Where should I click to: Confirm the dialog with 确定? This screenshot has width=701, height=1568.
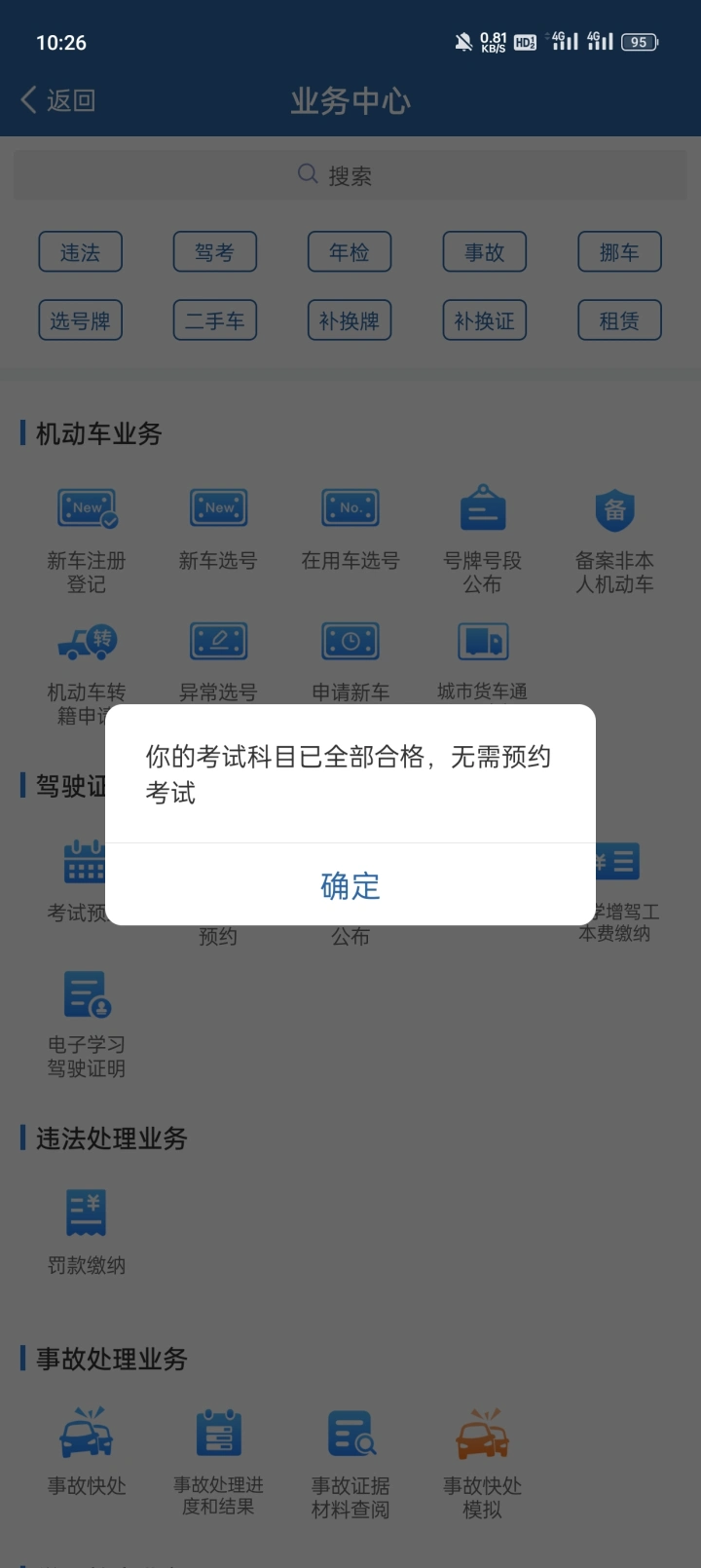click(350, 885)
